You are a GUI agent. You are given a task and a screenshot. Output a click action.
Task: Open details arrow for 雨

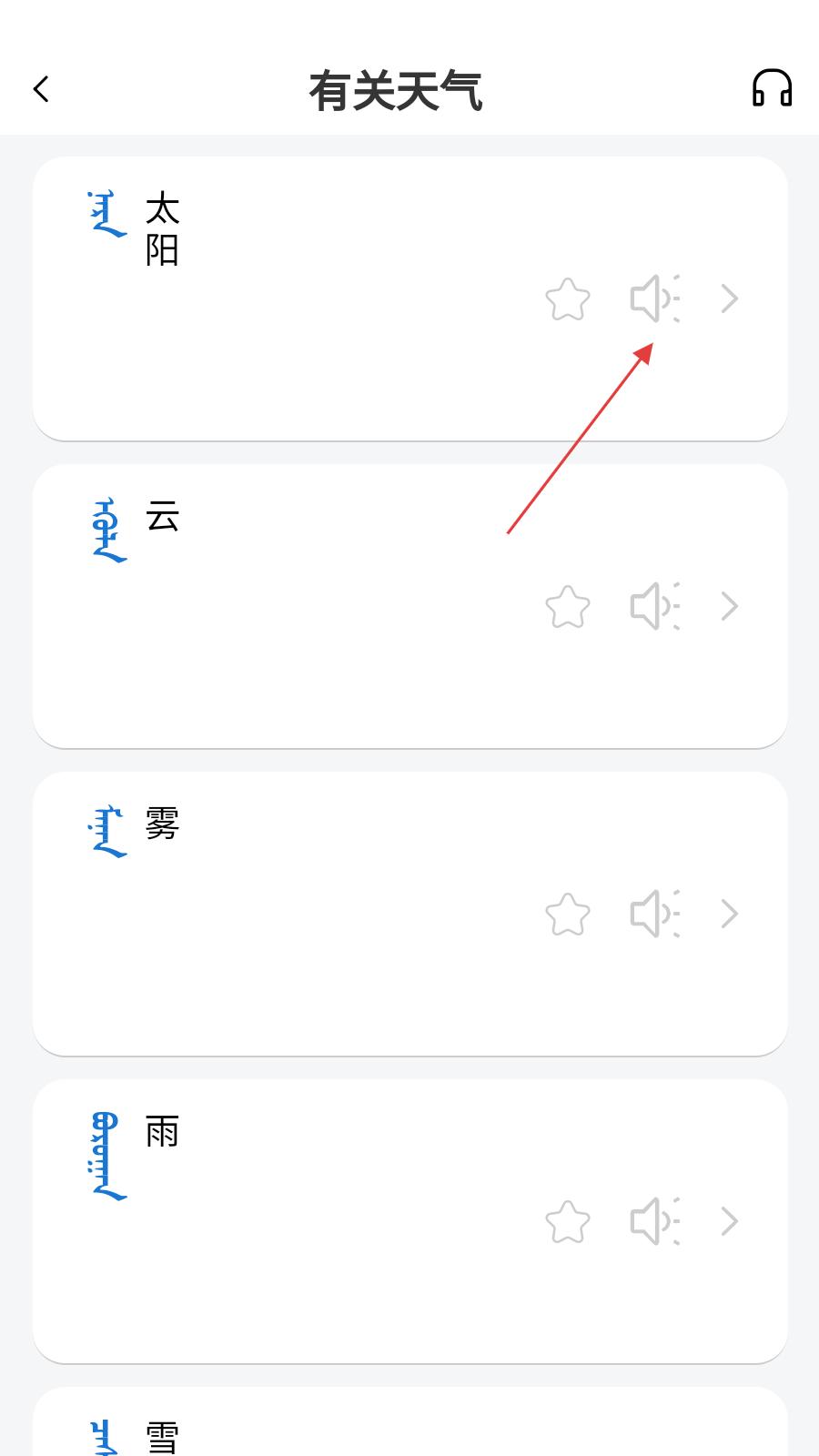(729, 1221)
